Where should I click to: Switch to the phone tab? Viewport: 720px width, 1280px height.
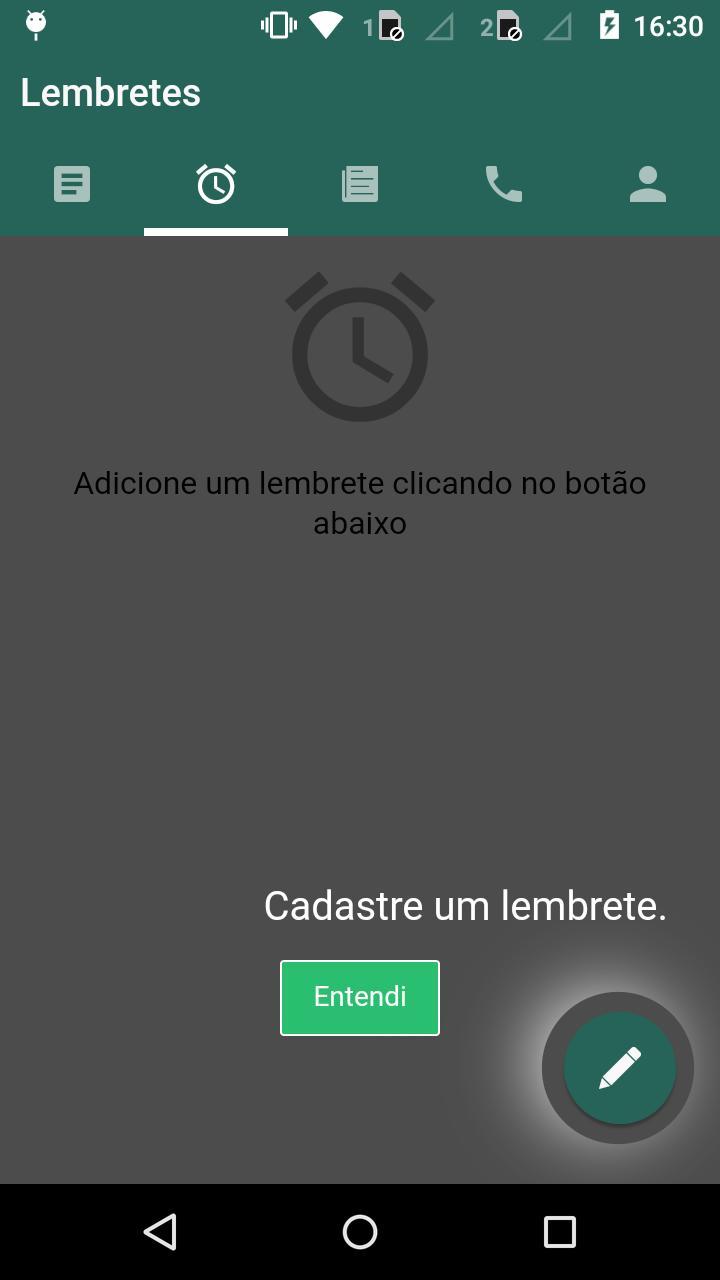pos(504,185)
